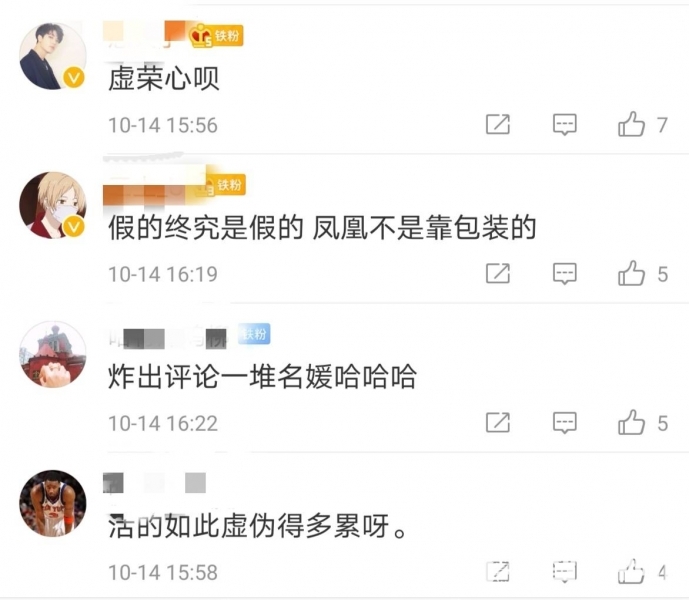Like the comment 活的如此虚伪得多累呀
The height and width of the screenshot is (600, 689).
632,573
